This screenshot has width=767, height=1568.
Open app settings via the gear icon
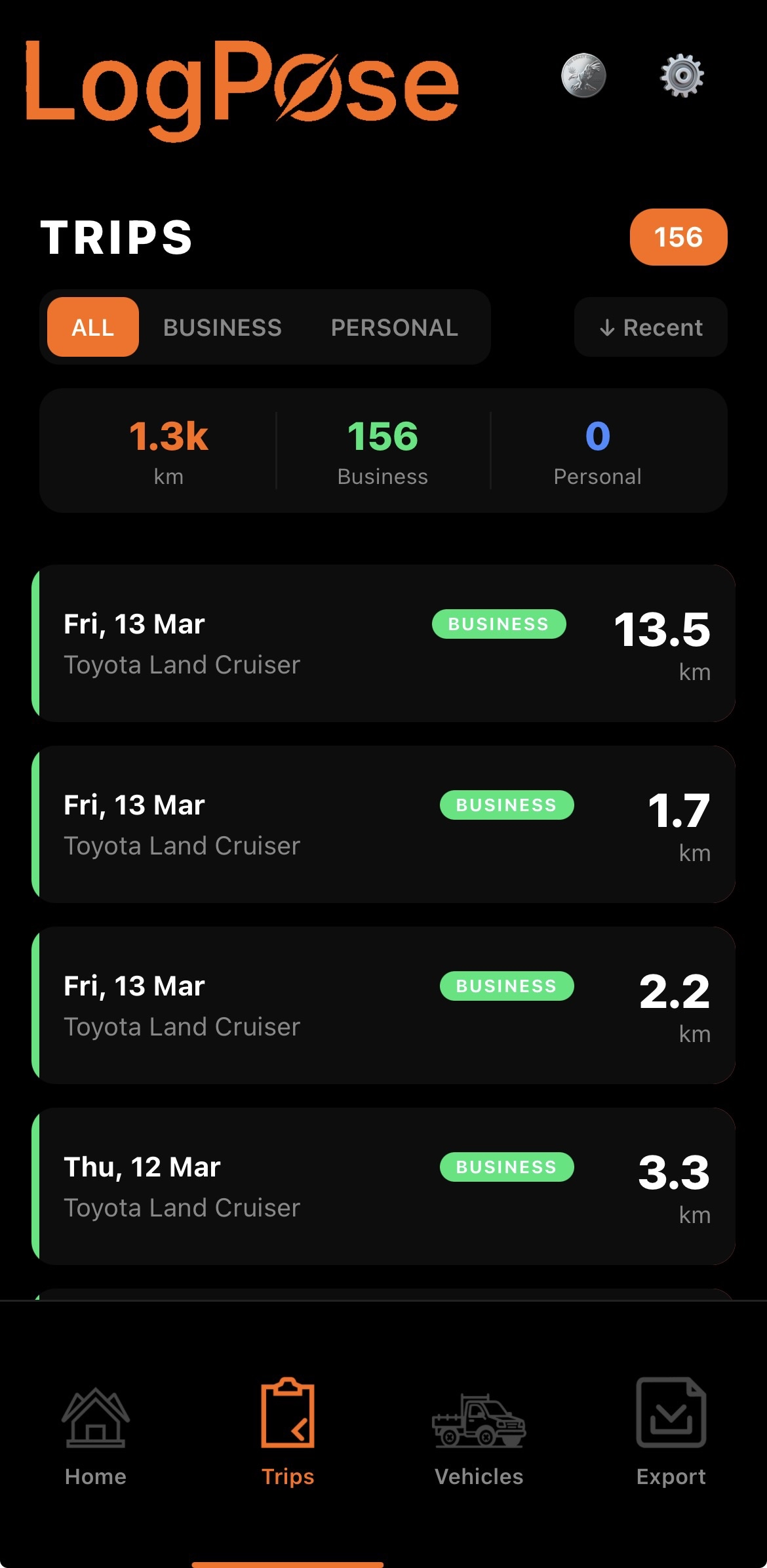coord(681,75)
